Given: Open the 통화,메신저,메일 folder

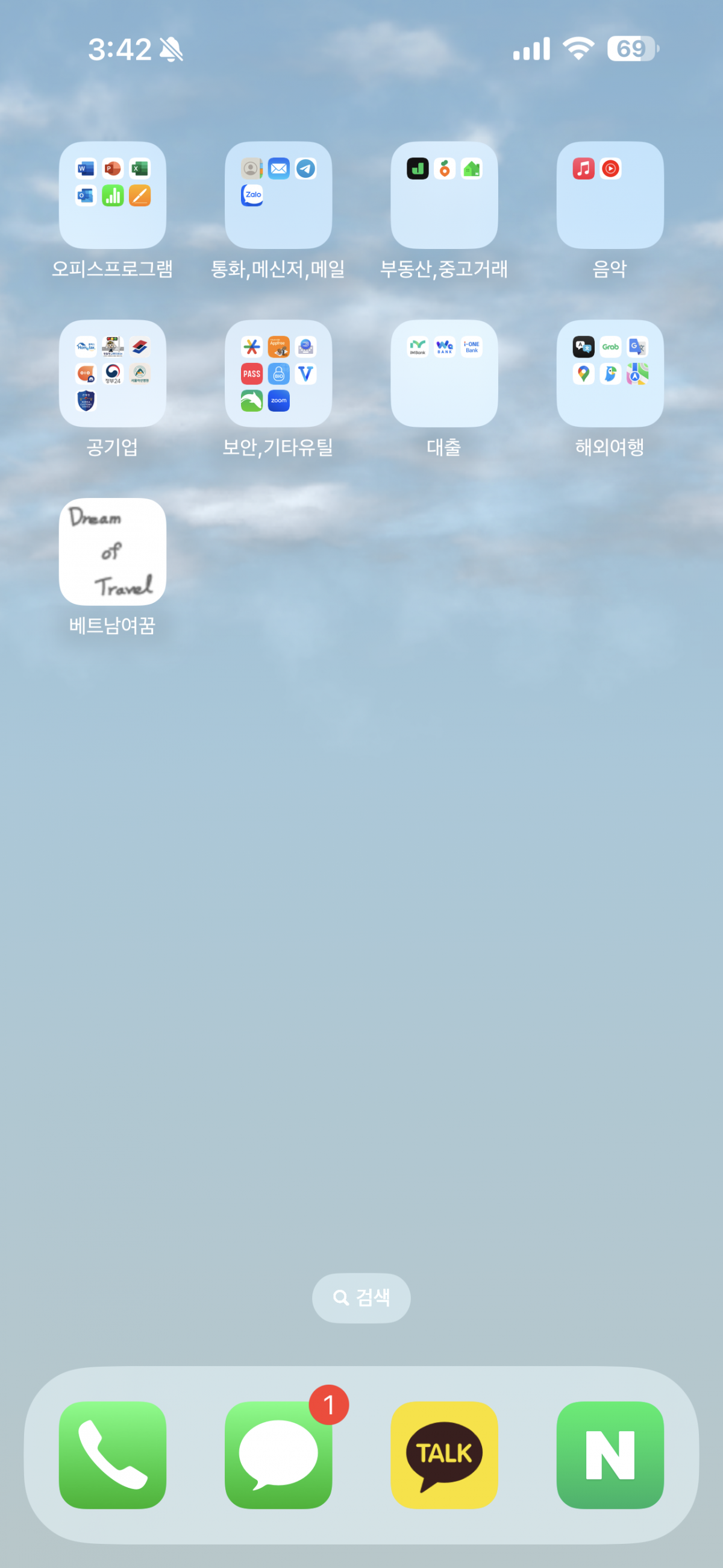Looking at the screenshot, I should [278, 195].
